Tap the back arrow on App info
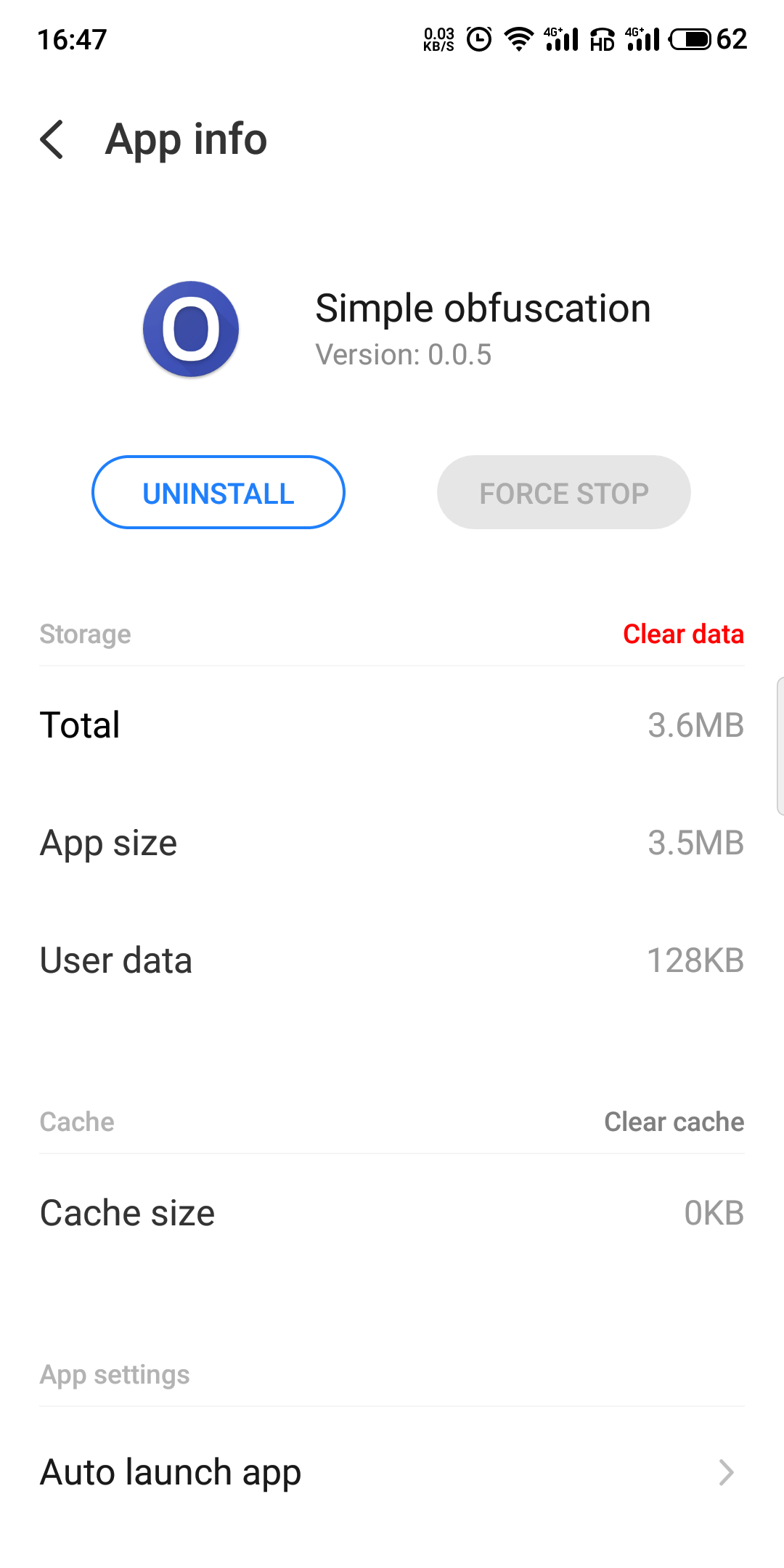This screenshot has height=1568, width=784. pos(53,139)
